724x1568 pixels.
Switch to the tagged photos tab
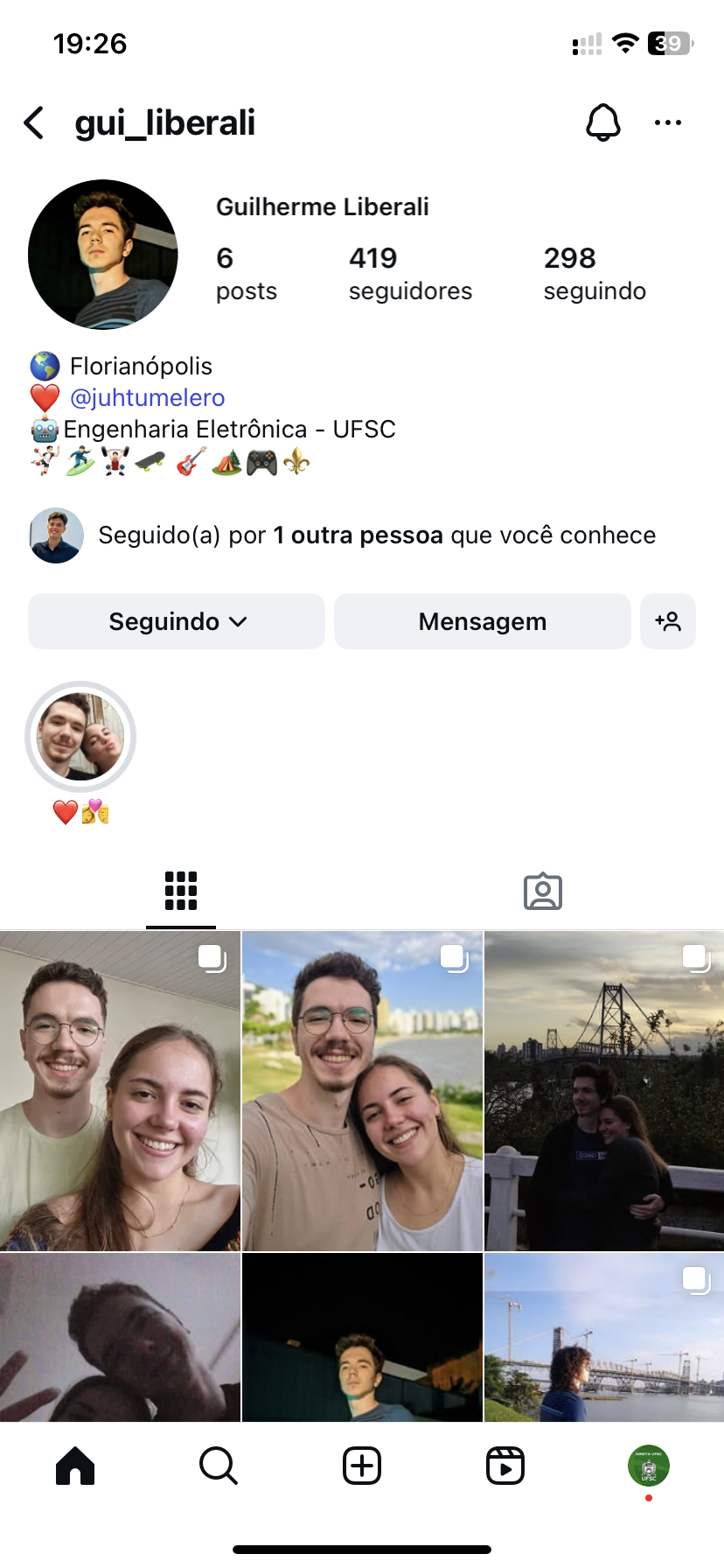(542, 891)
